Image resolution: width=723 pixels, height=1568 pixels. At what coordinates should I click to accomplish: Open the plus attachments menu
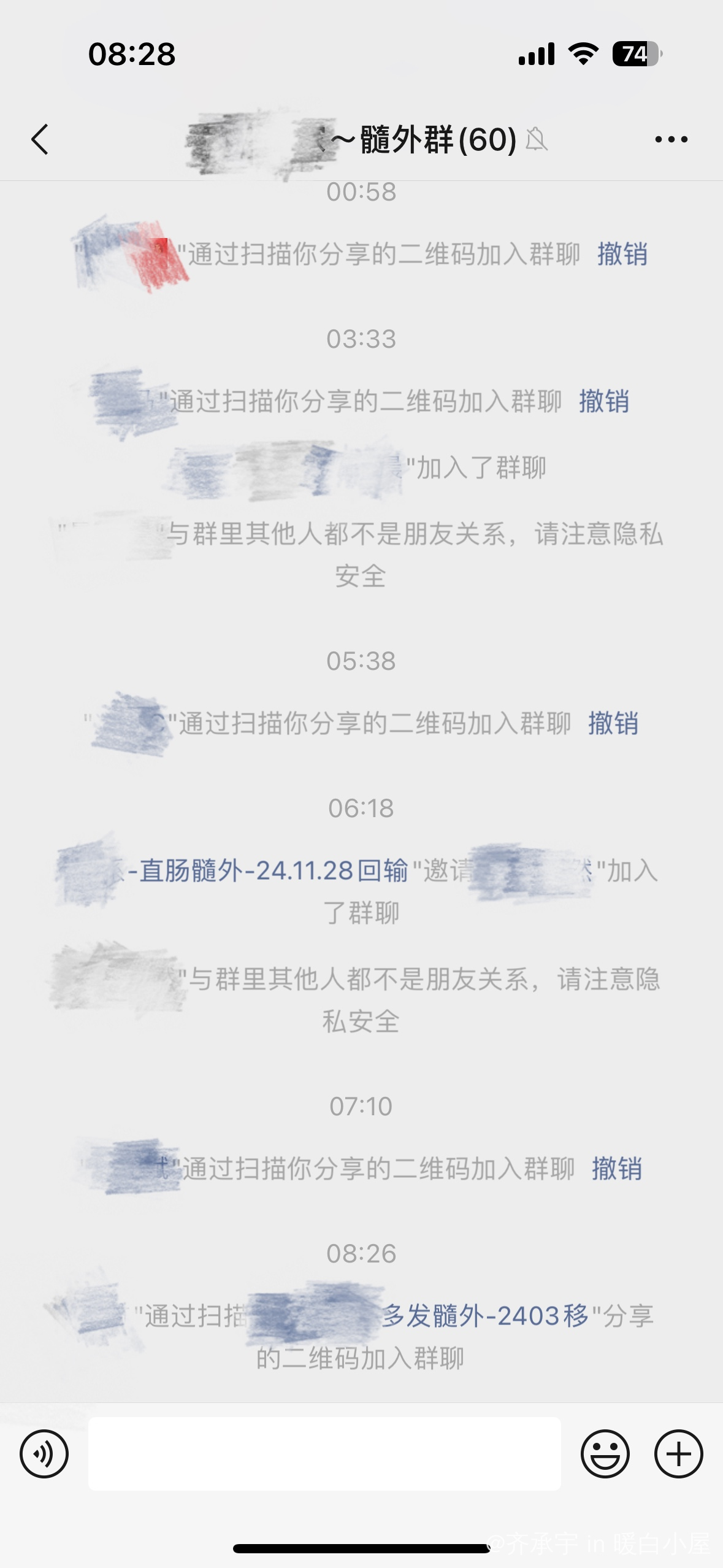[678, 1453]
